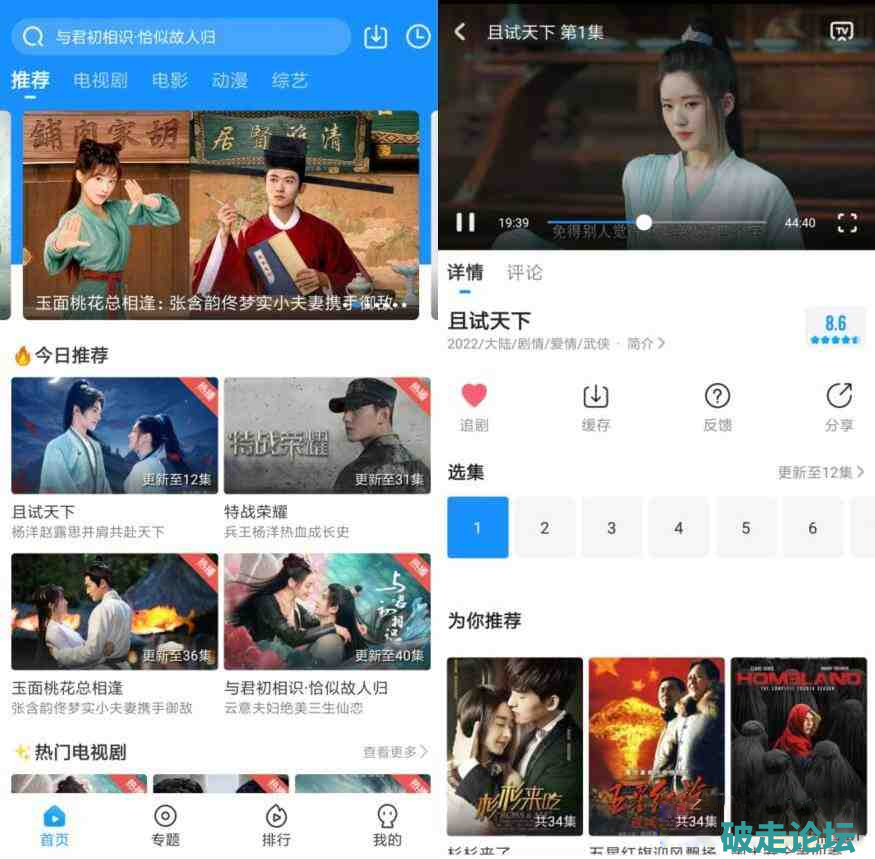
Task: Select episode 3 in 选集
Action: point(611,527)
